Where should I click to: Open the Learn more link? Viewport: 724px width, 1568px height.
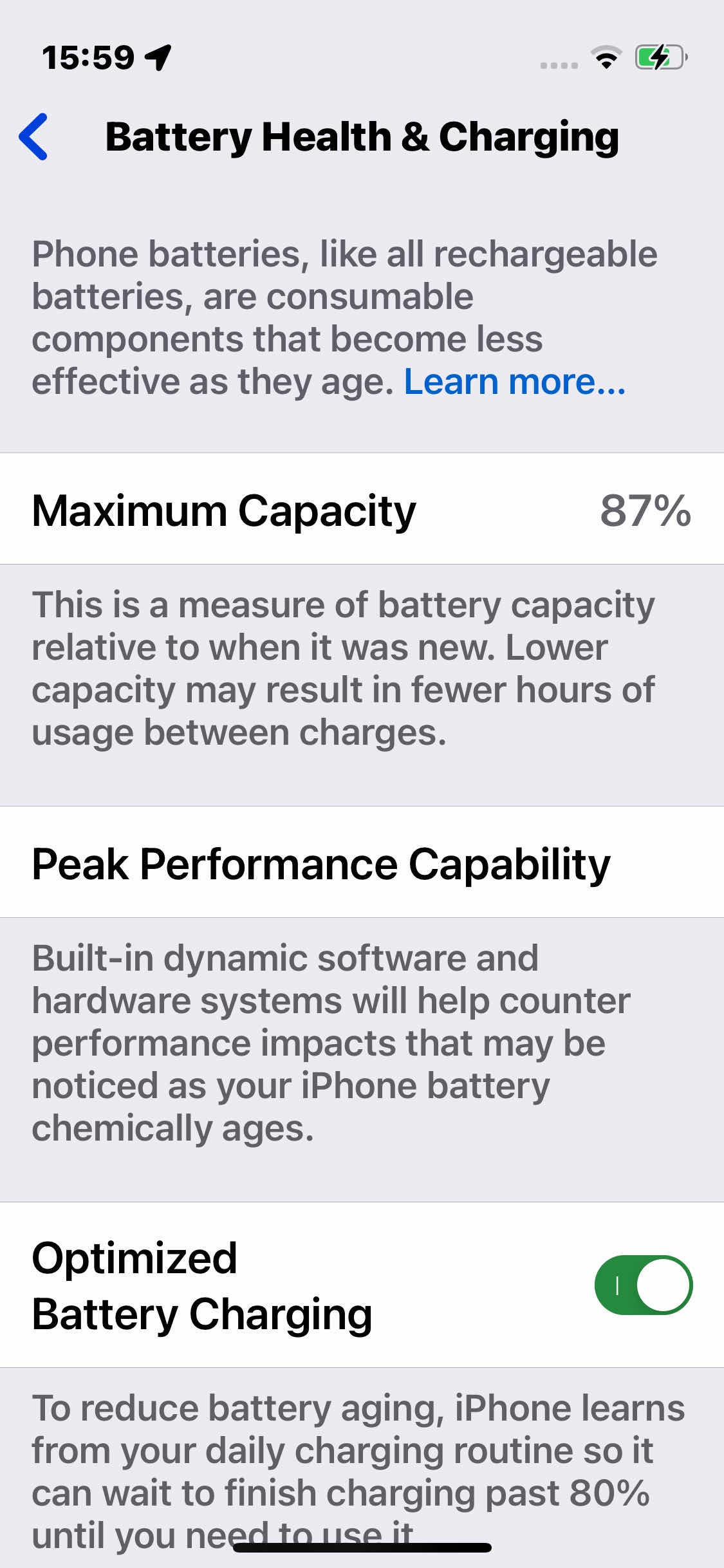[515, 382]
